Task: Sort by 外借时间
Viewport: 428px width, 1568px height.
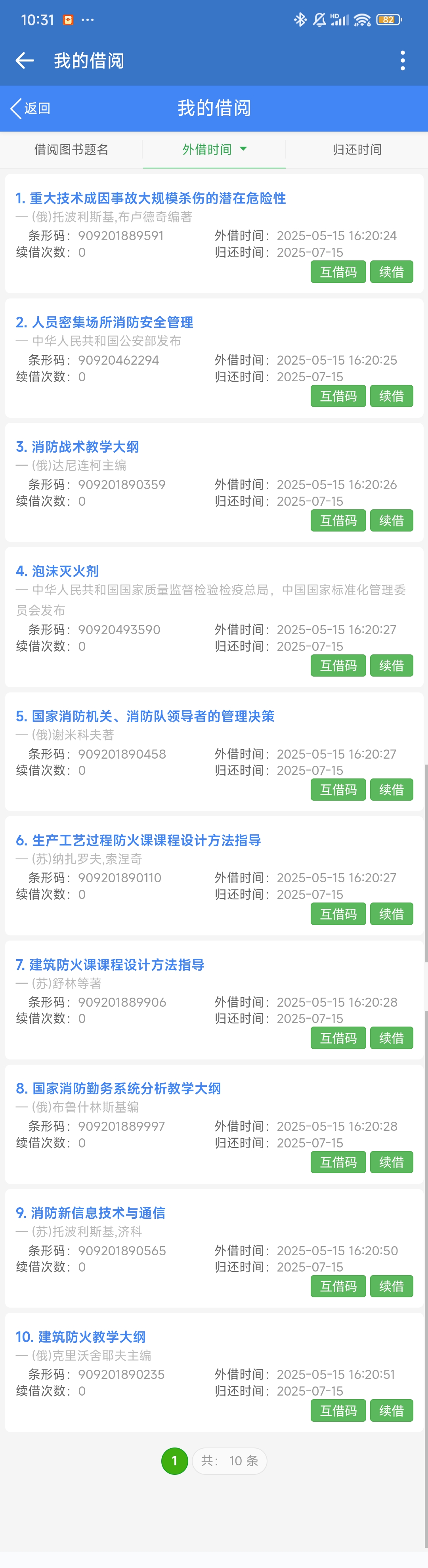Action: click(214, 150)
